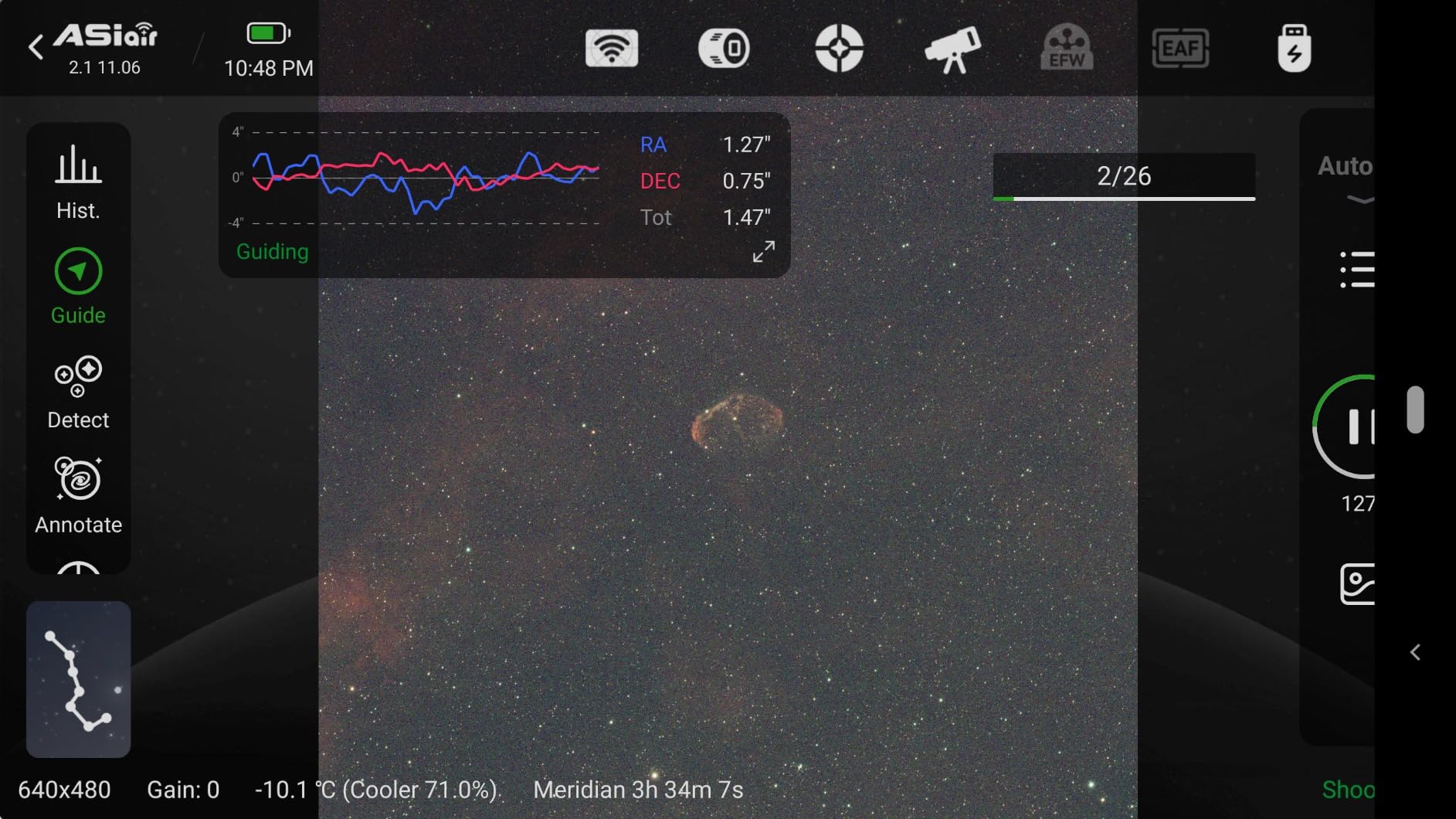Open storage USB settings icon
The height and width of the screenshot is (819, 1456).
[1294, 48]
